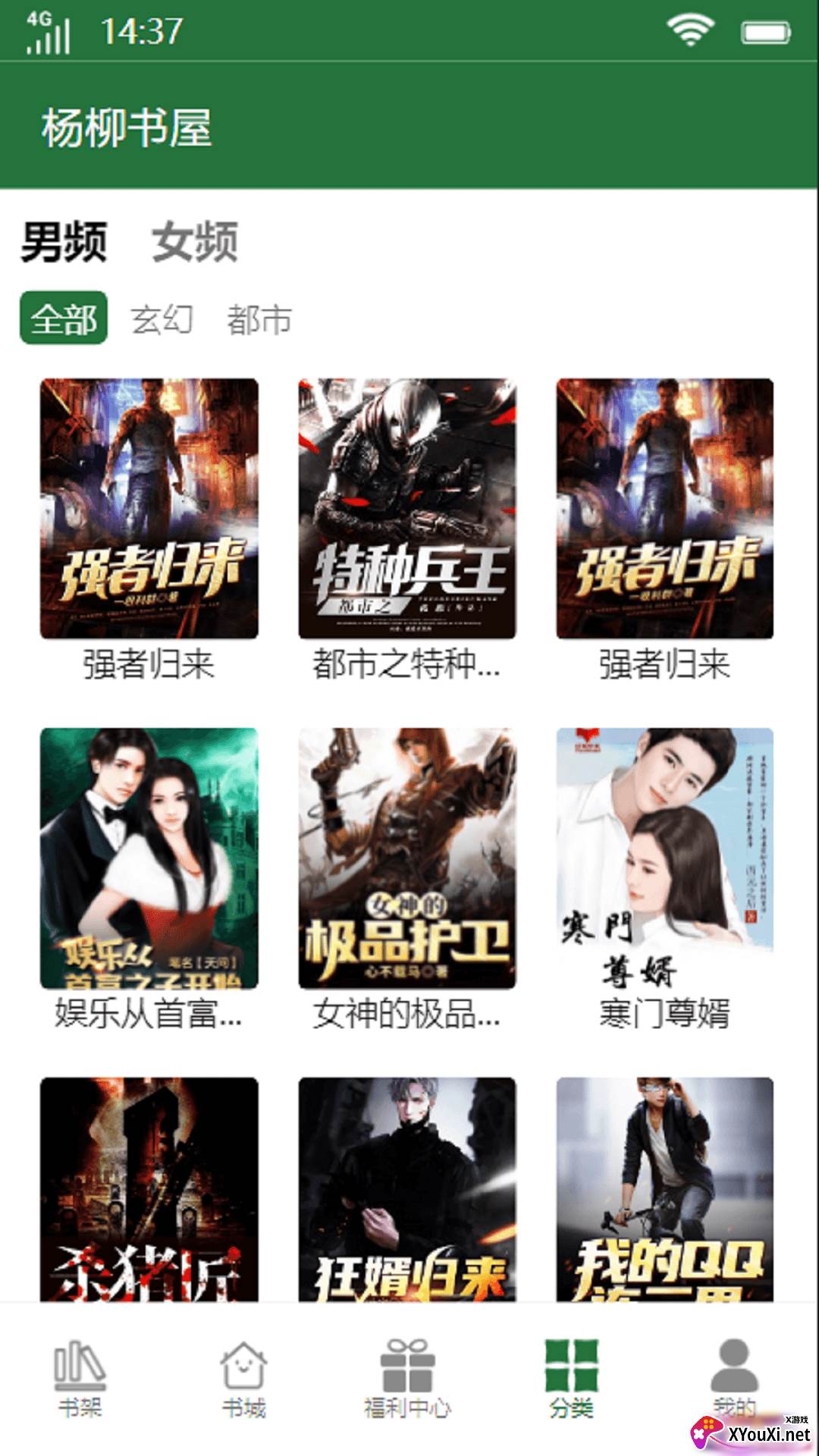819x1456 pixels.
Task: Open the book 我的QQ
Action: pyautogui.click(x=665, y=1189)
